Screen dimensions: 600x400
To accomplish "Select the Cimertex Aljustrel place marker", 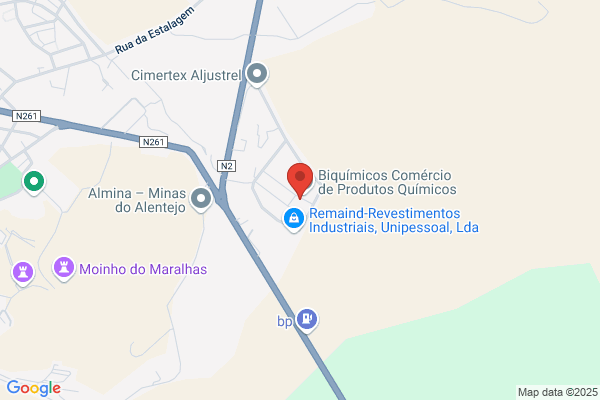I will click(x=257, y=74).
